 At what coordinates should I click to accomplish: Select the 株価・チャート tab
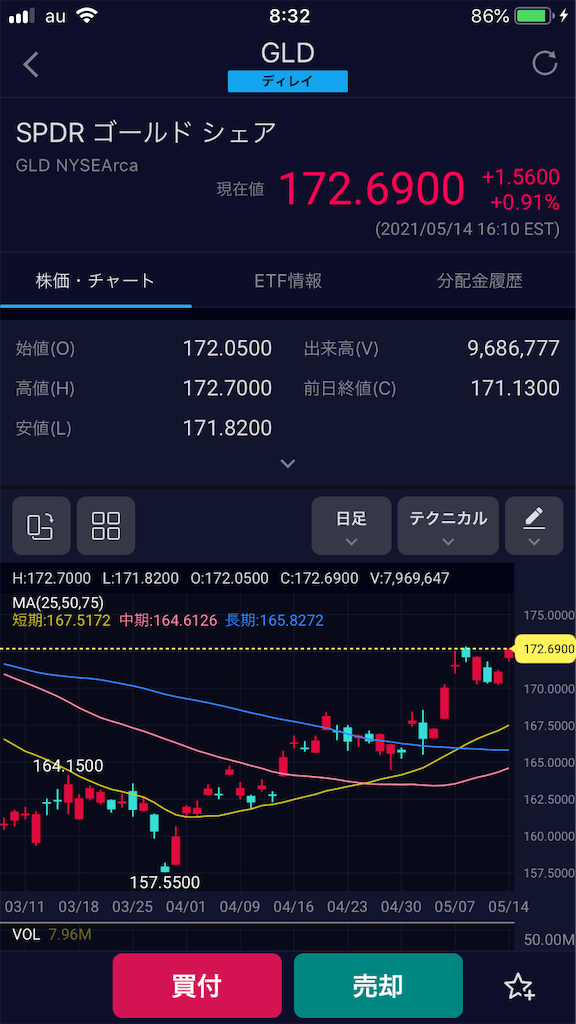click(95, 281)
